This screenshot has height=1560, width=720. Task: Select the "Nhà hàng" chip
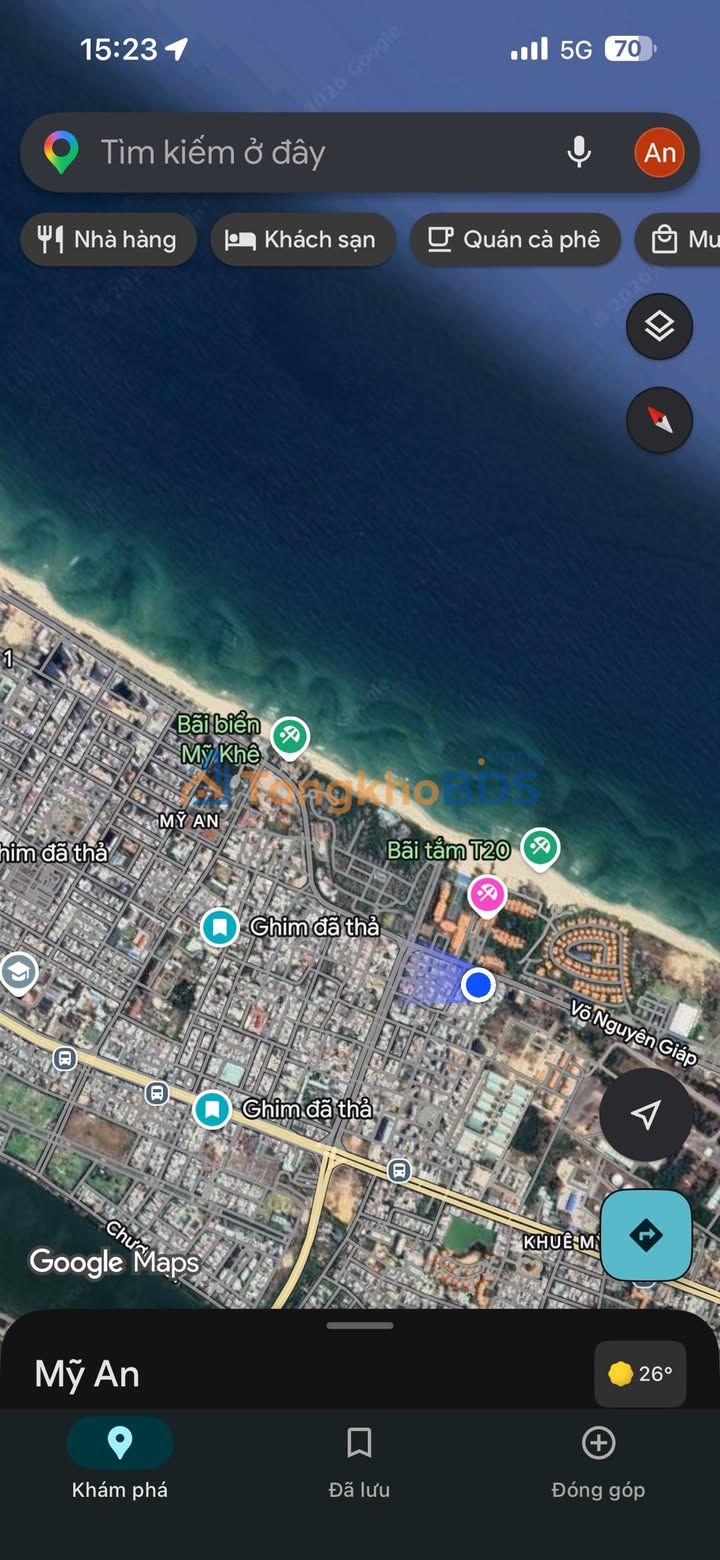coord(108,240)
